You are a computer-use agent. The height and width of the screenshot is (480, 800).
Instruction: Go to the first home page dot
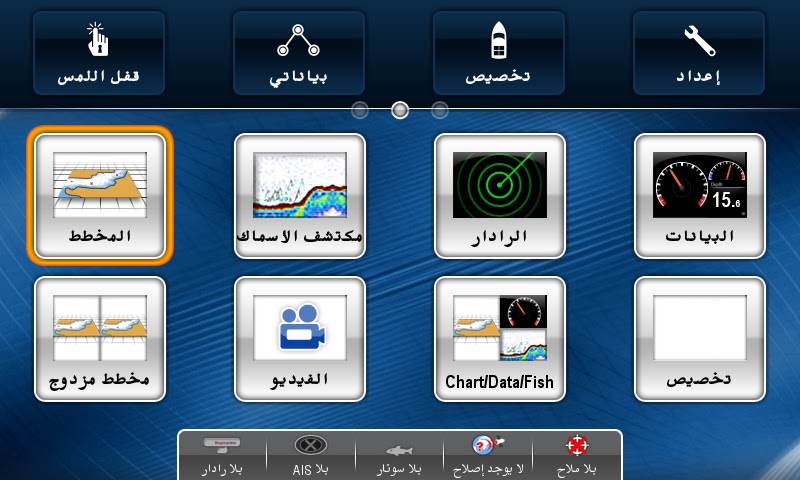pos(360,110)
